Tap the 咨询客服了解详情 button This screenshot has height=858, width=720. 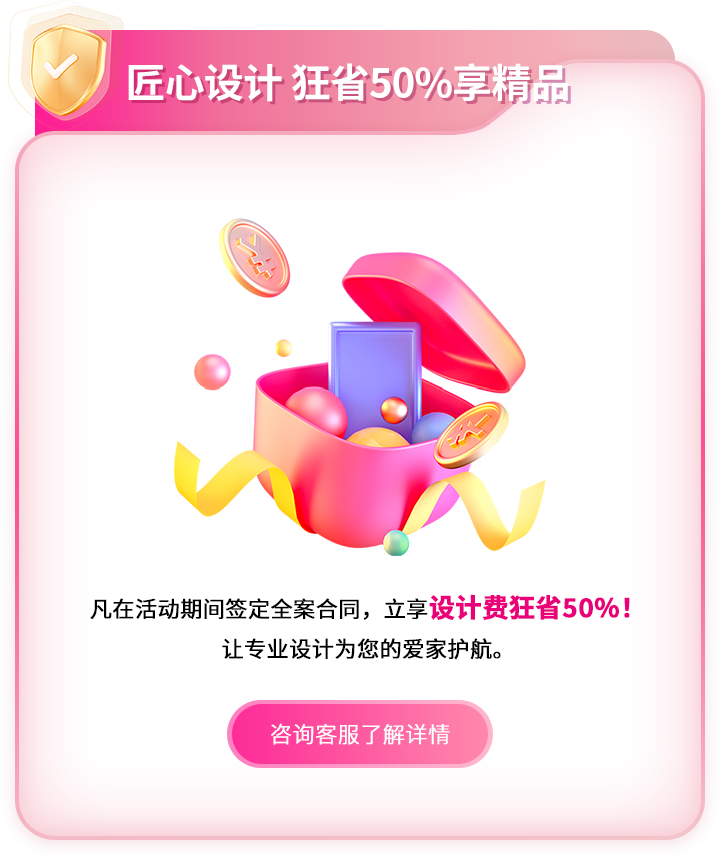tap(360, 734)
